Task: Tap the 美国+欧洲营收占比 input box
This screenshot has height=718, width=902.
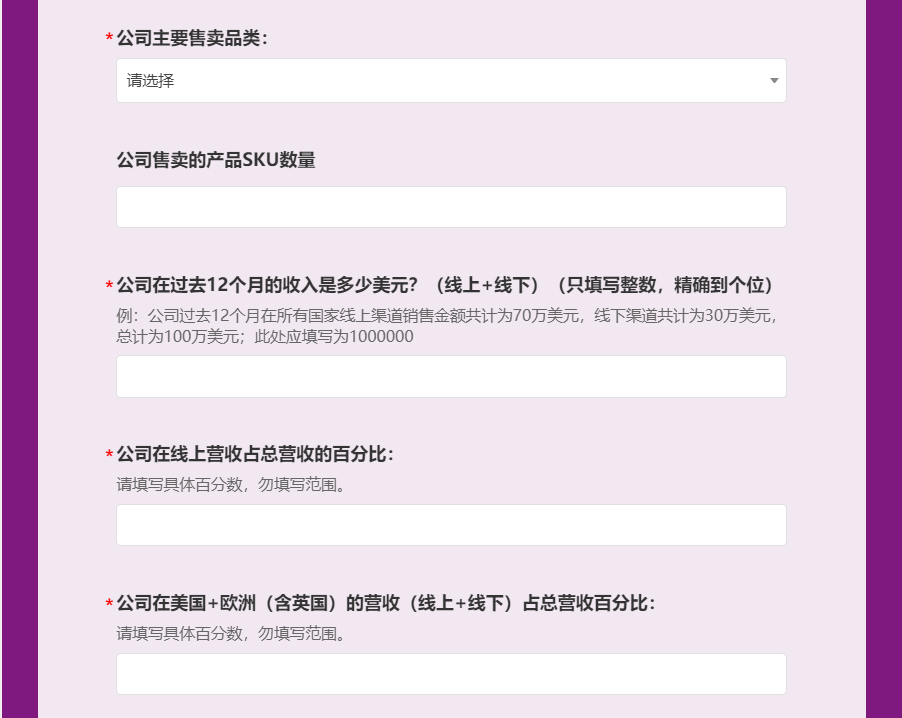Action: coord(450,674)
